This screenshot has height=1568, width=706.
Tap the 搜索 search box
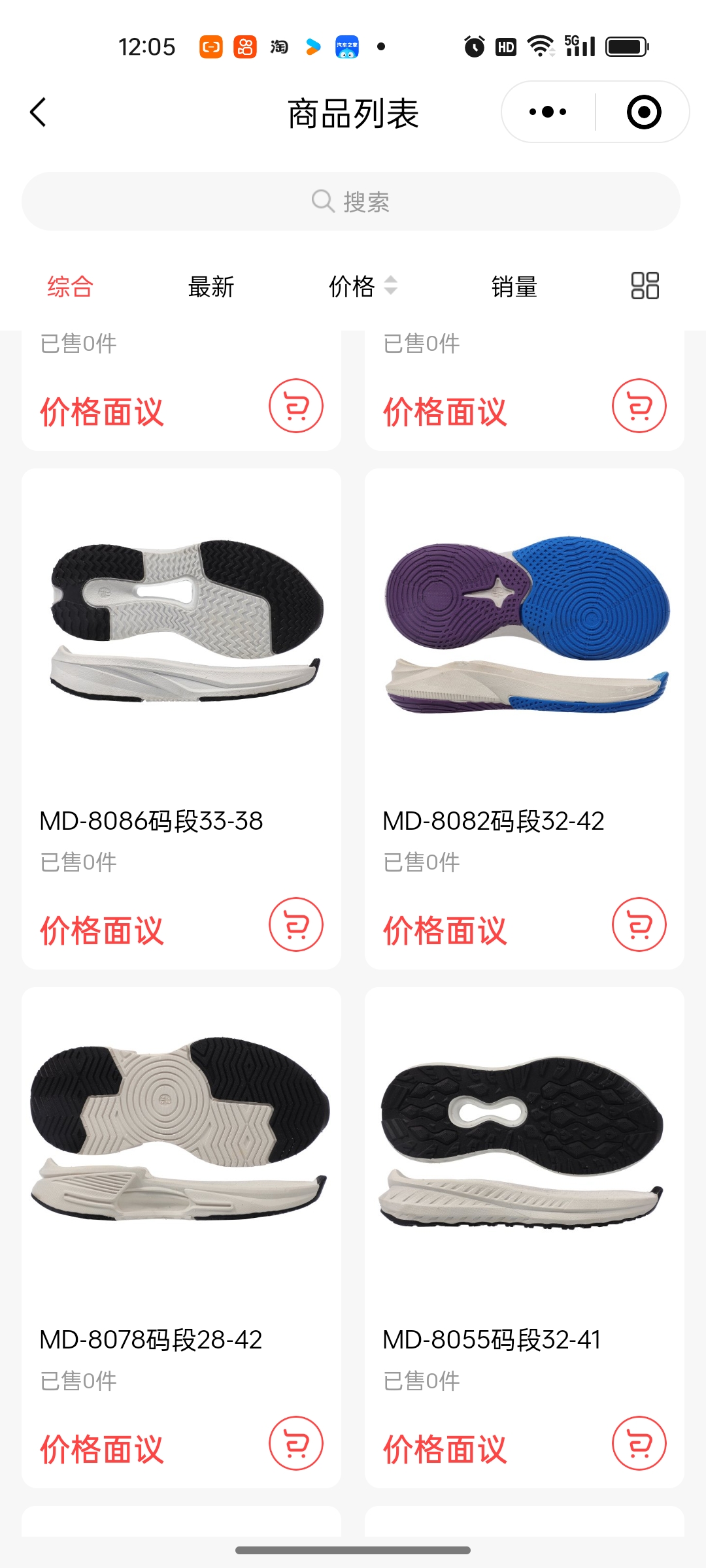351,201
